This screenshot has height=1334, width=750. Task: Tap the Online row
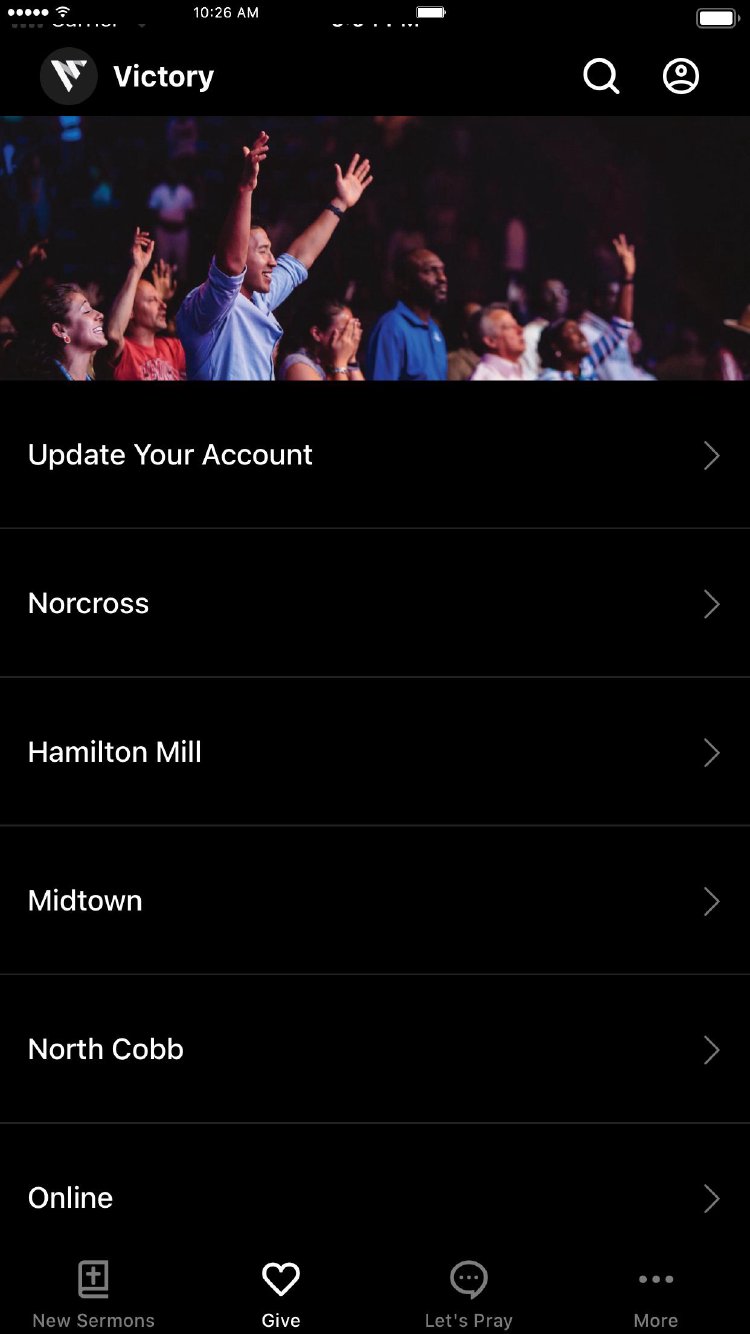(x=375, y=1197)
